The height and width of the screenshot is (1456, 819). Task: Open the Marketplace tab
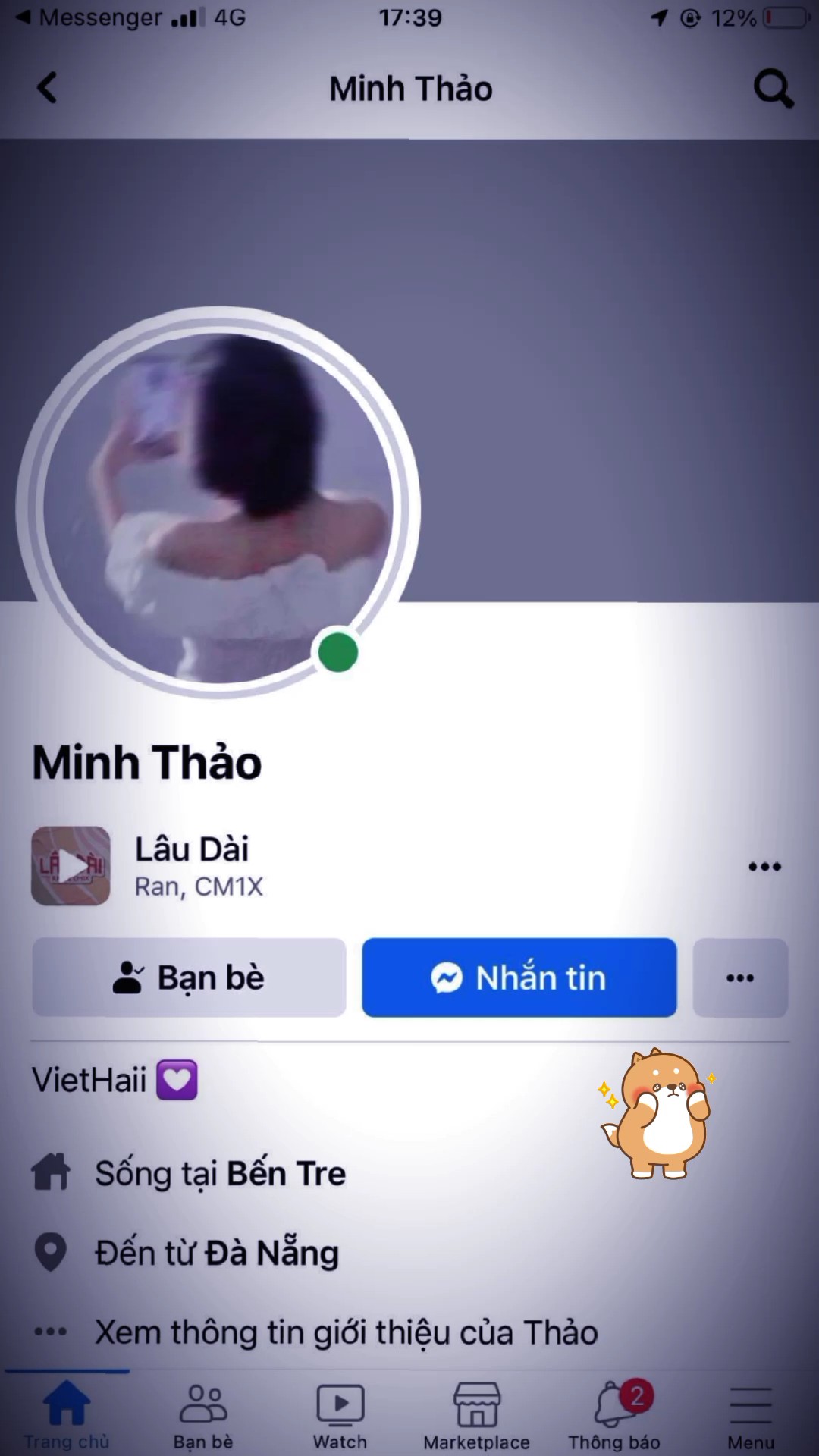pyautogui.click(x=476, y=1415)
